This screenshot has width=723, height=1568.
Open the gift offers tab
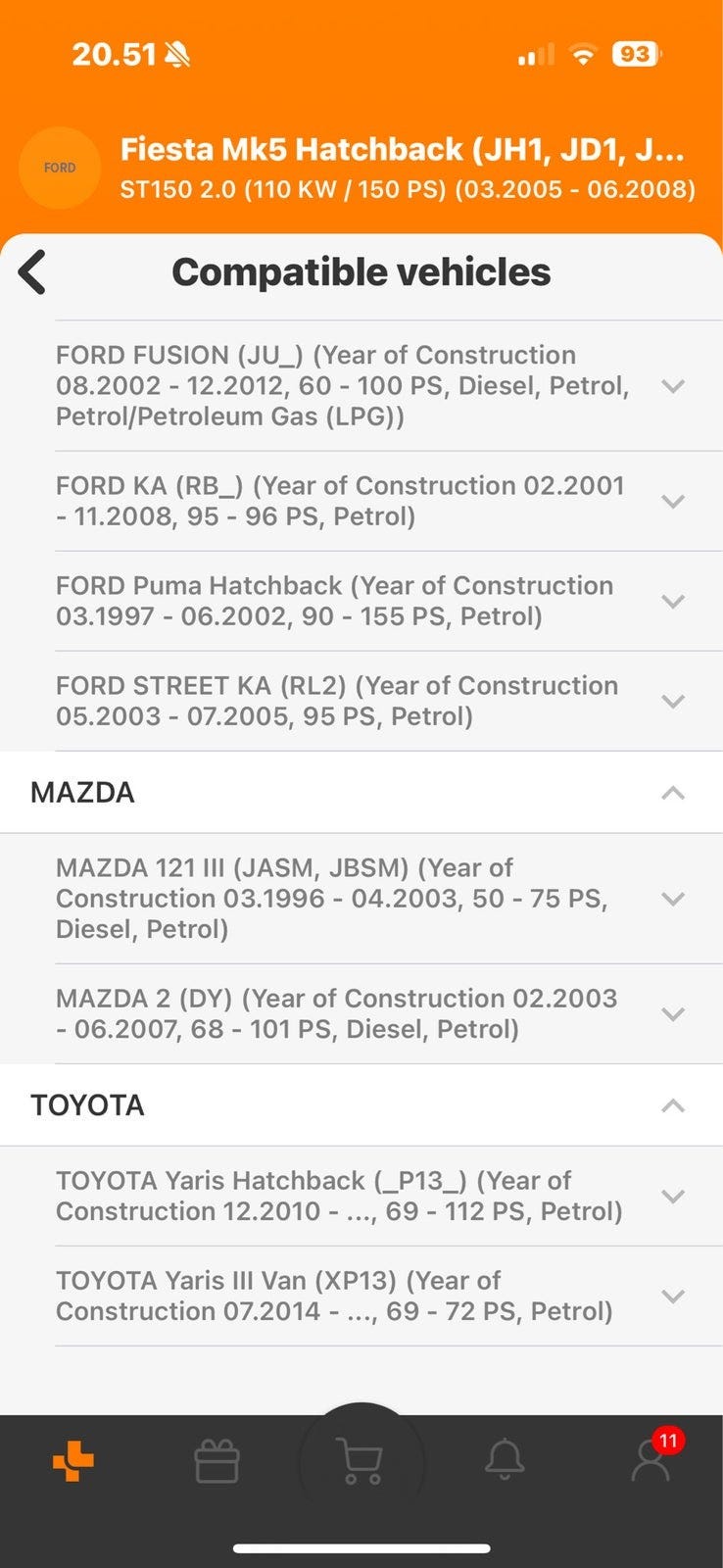[x=217, y=1462]
